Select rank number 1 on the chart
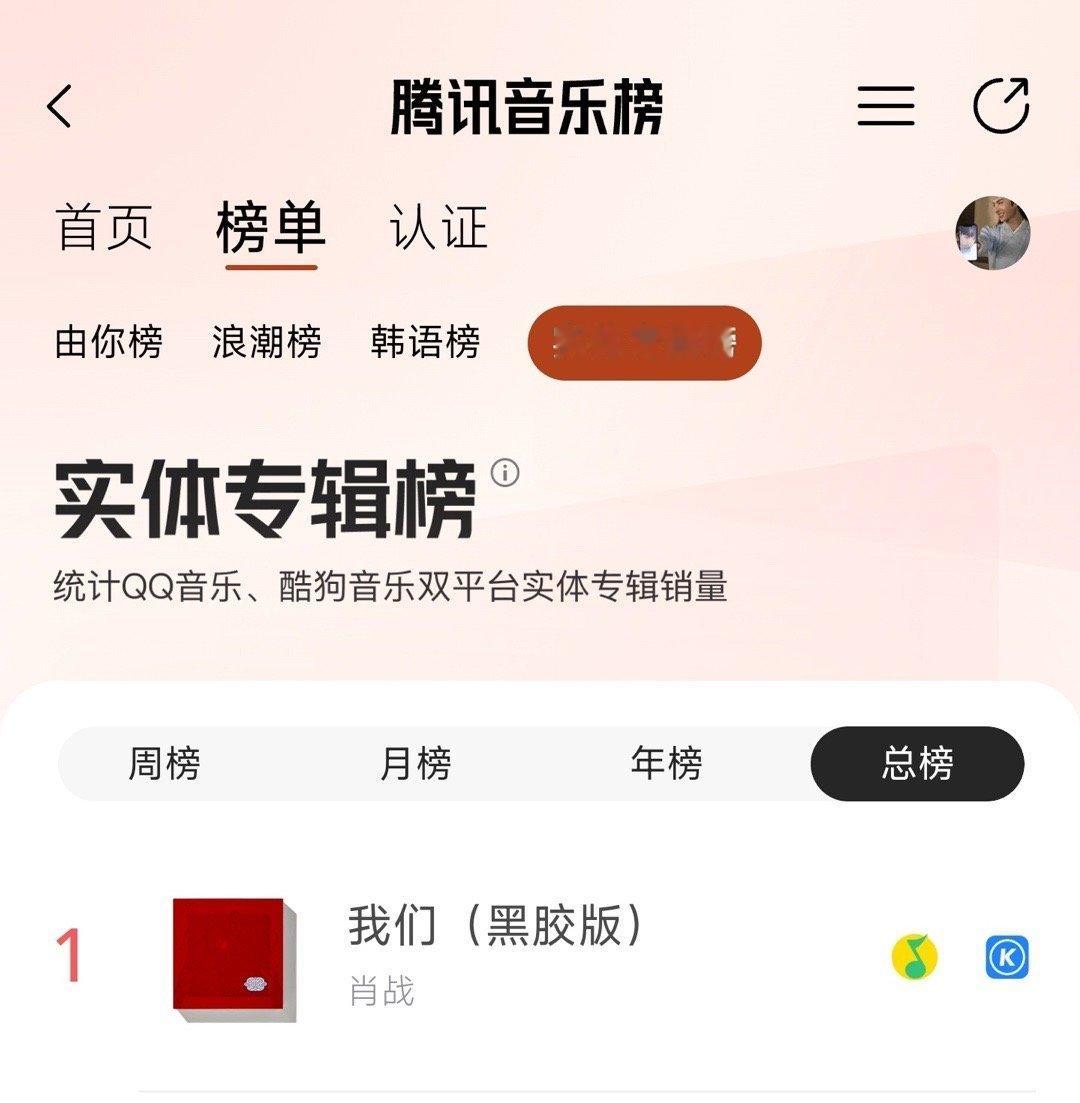 coord(68,957)
